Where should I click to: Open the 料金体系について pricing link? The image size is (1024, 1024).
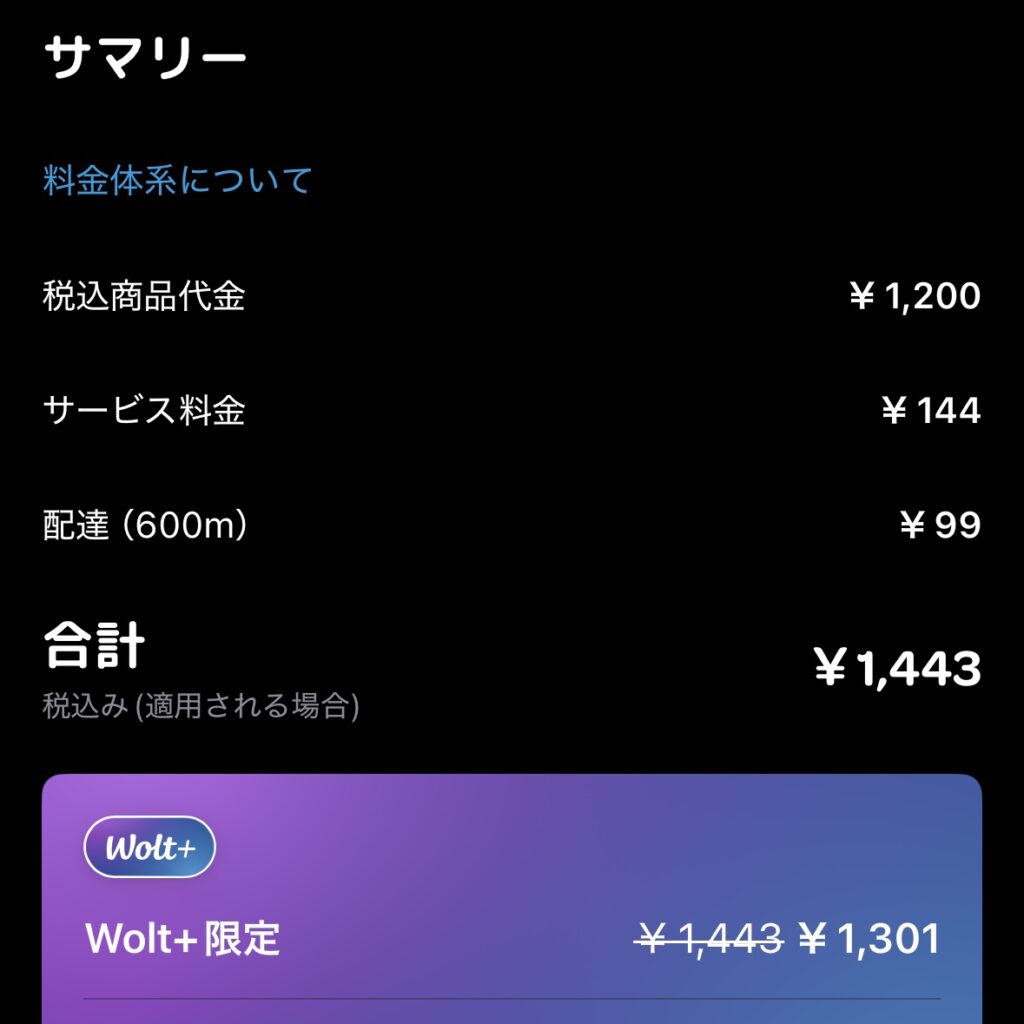[x=178, y=181]
